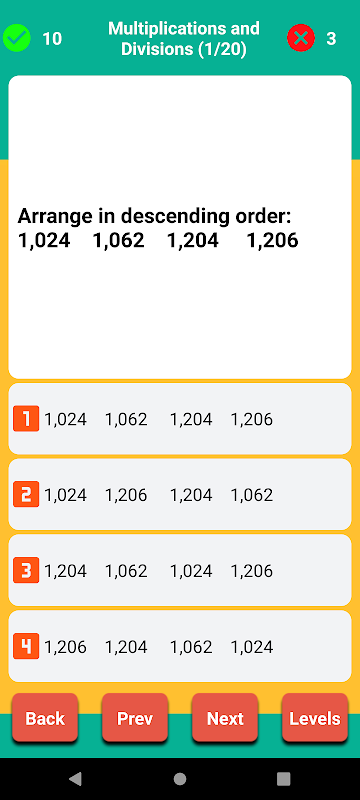Viewport: 360px width, 800px height.
Task: Tap the system back arrow in the navigation bar
Action: (75, 779)
